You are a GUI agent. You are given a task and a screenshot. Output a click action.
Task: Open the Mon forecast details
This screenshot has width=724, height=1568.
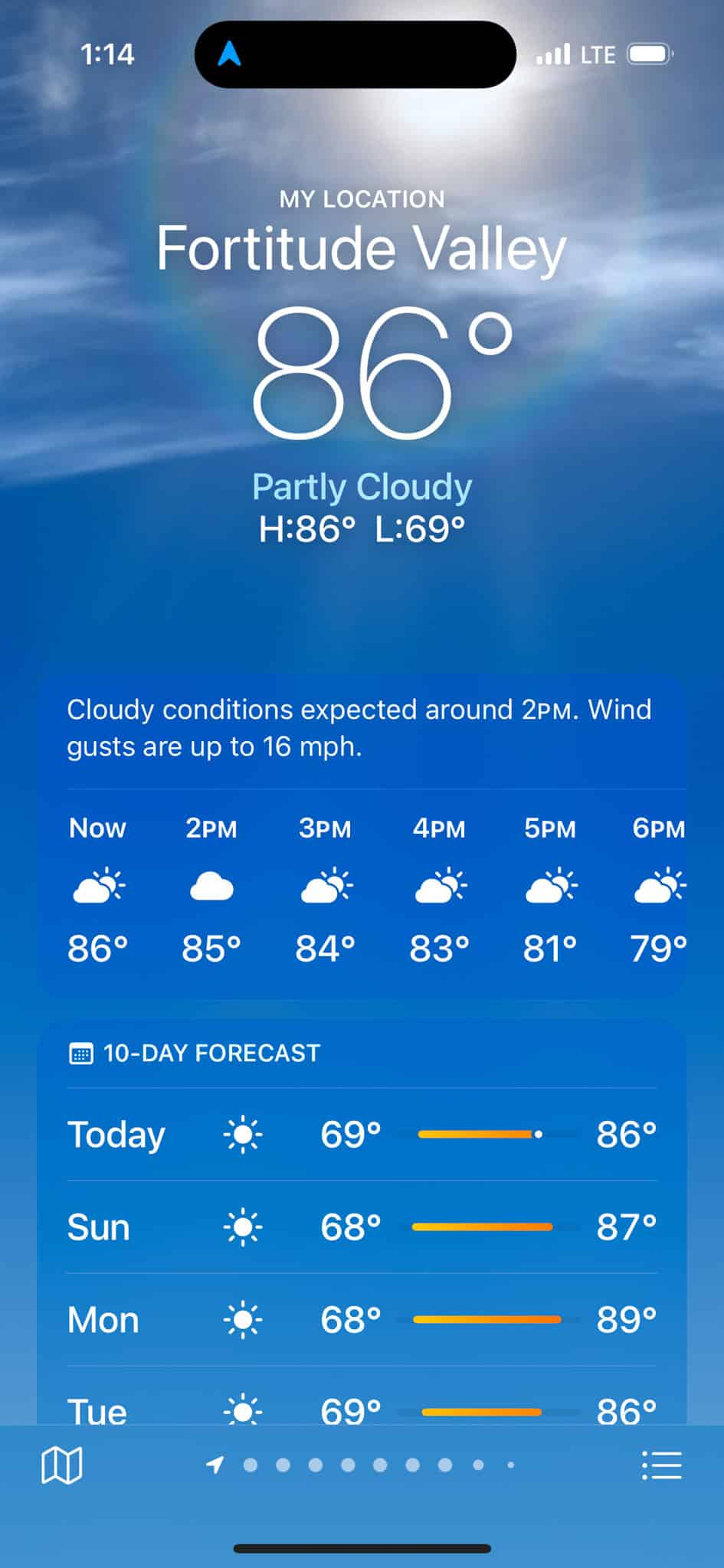(362, 1319)
